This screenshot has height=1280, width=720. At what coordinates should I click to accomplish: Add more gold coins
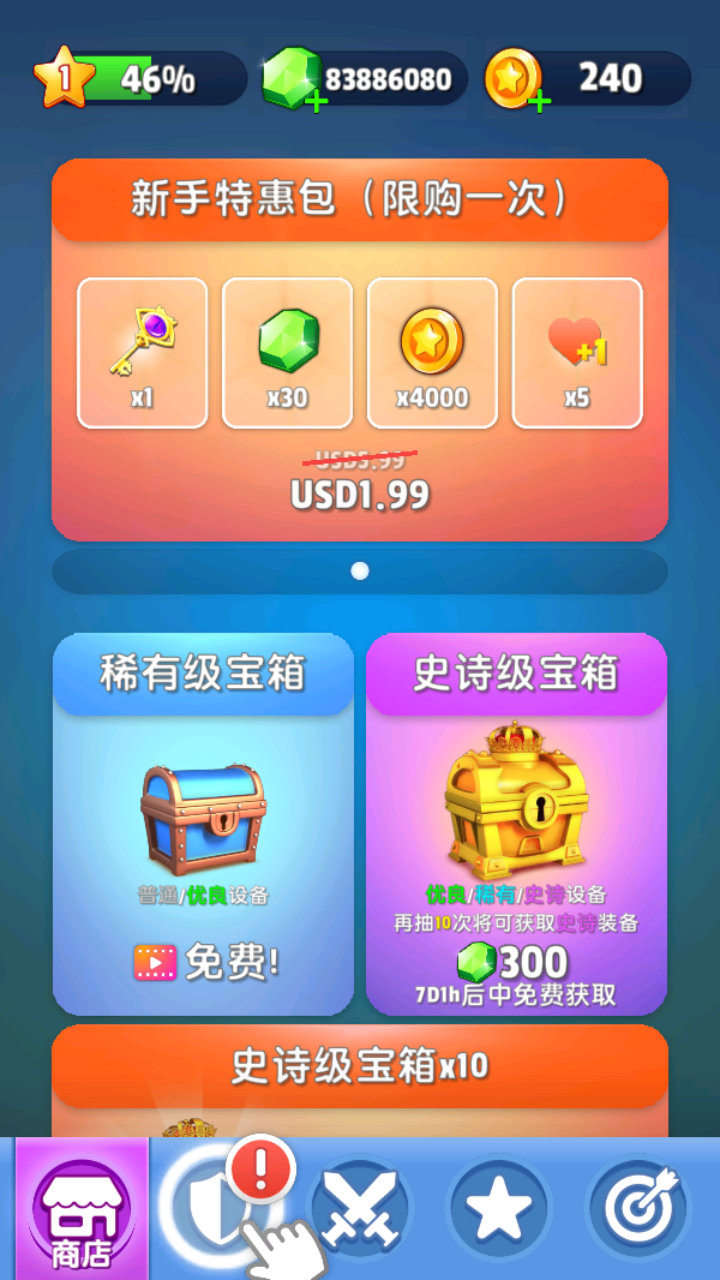pos(539,101)
